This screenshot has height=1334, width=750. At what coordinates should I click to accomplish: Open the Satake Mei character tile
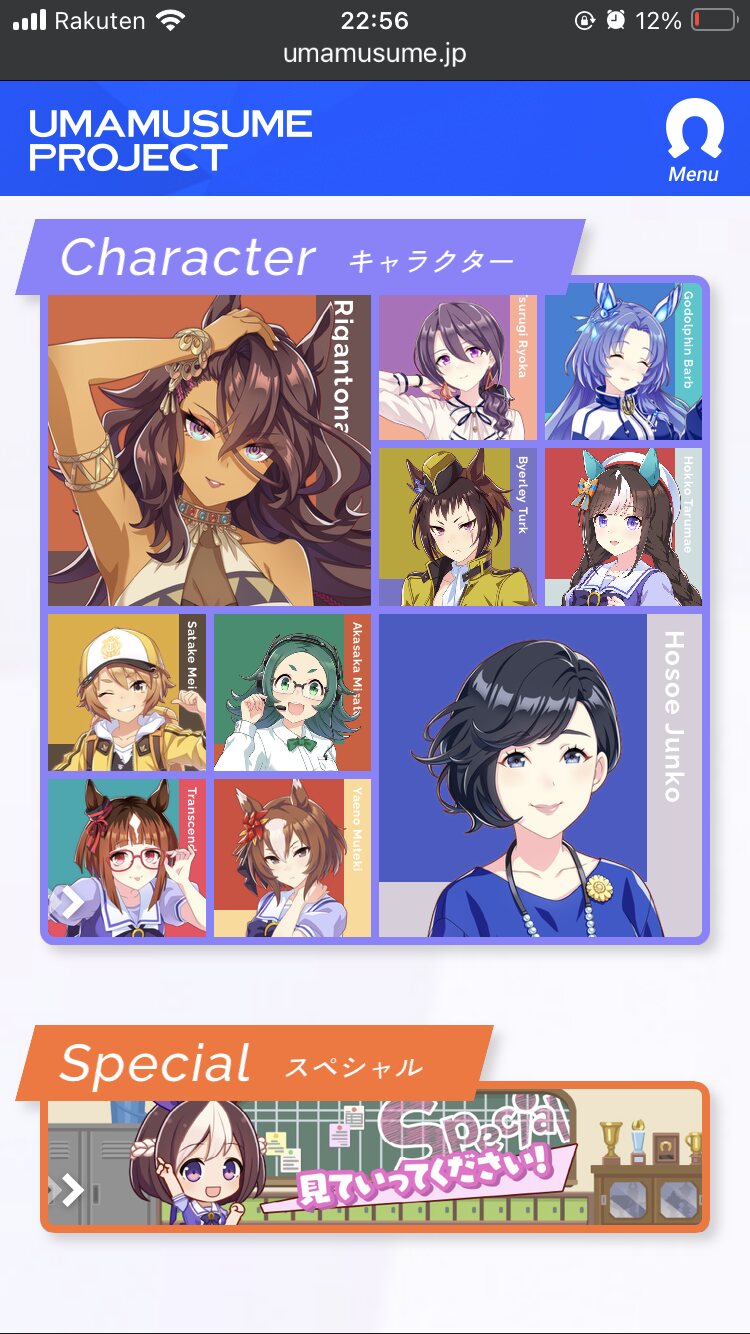(x=126, y=692)
